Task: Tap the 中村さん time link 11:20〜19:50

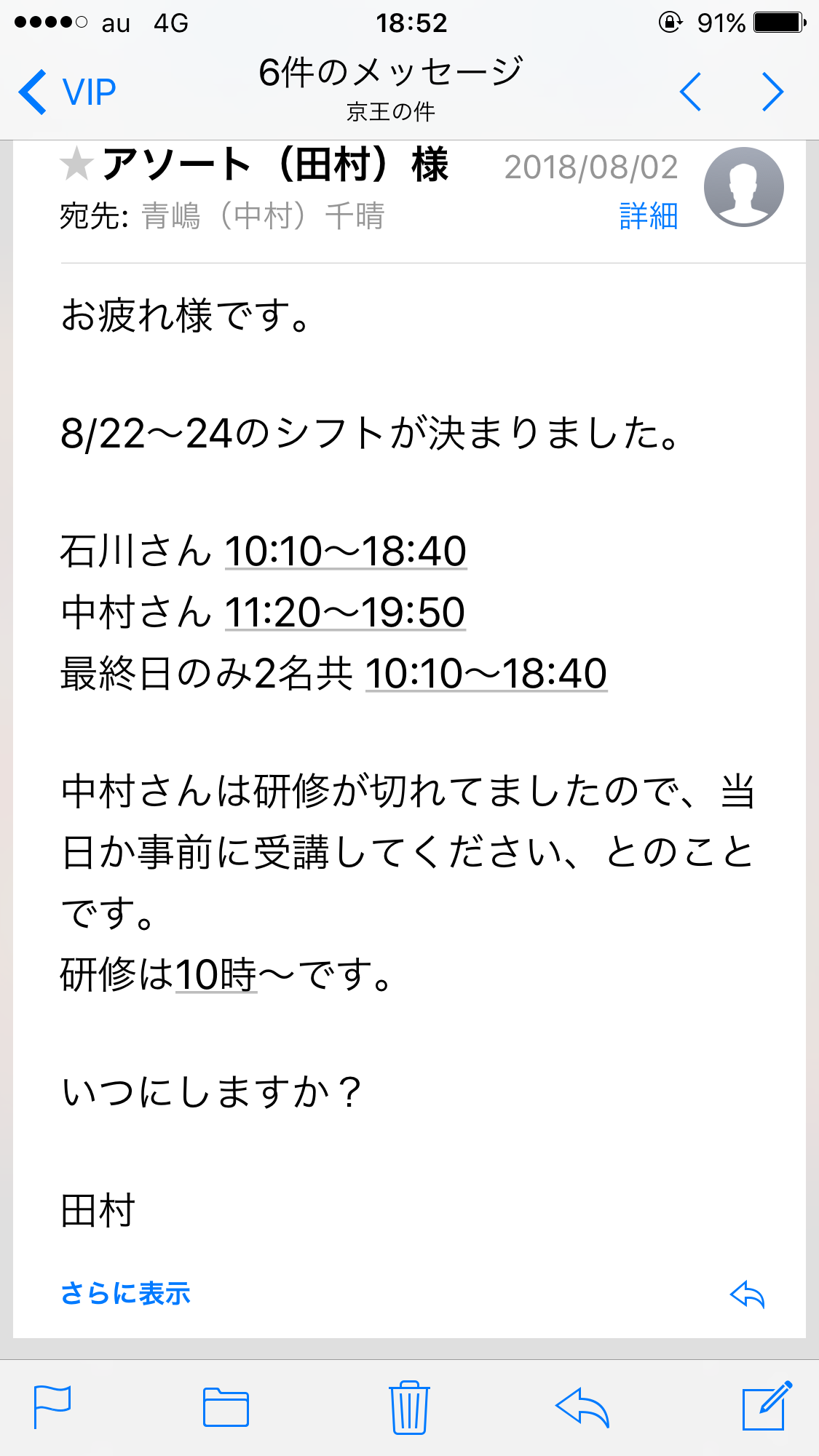Action: click(x=345, y=612)
